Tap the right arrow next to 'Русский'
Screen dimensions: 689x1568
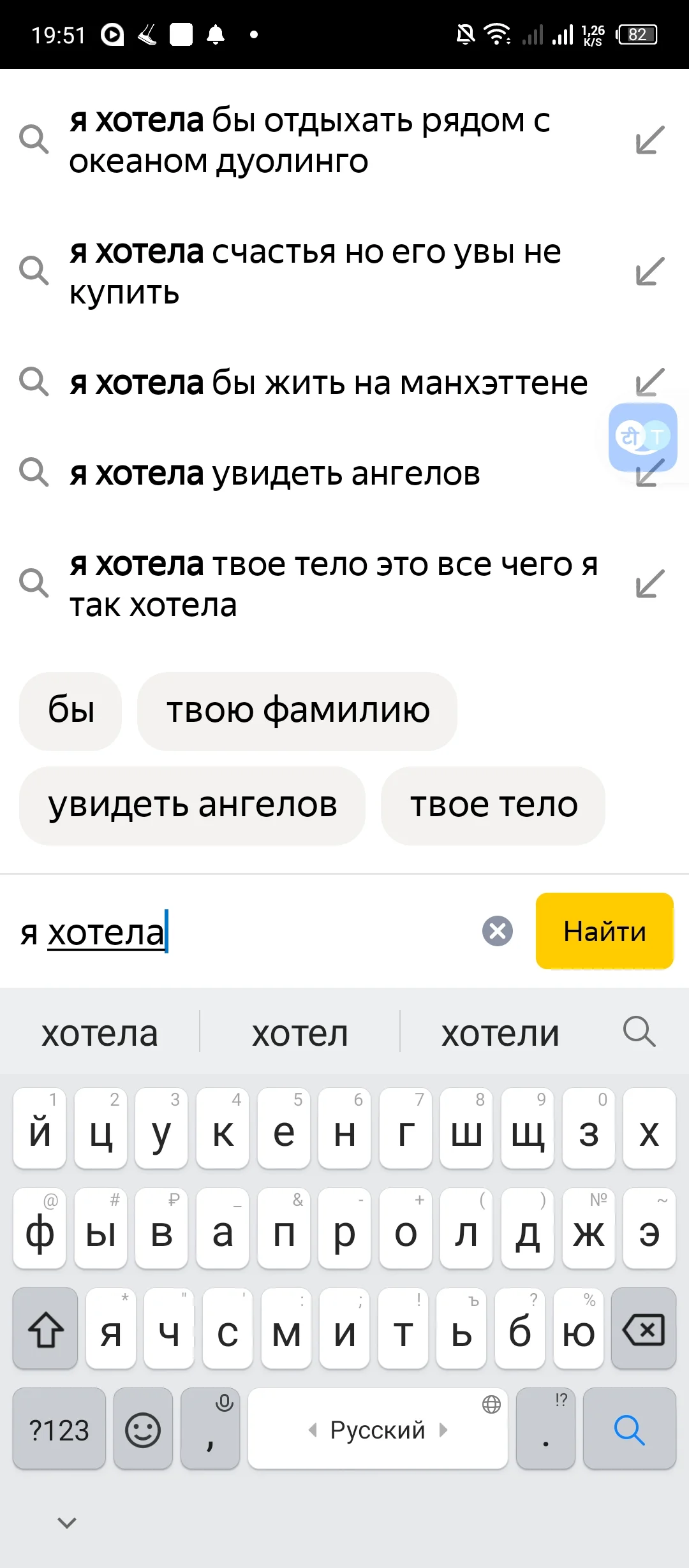click(443, 1428)
